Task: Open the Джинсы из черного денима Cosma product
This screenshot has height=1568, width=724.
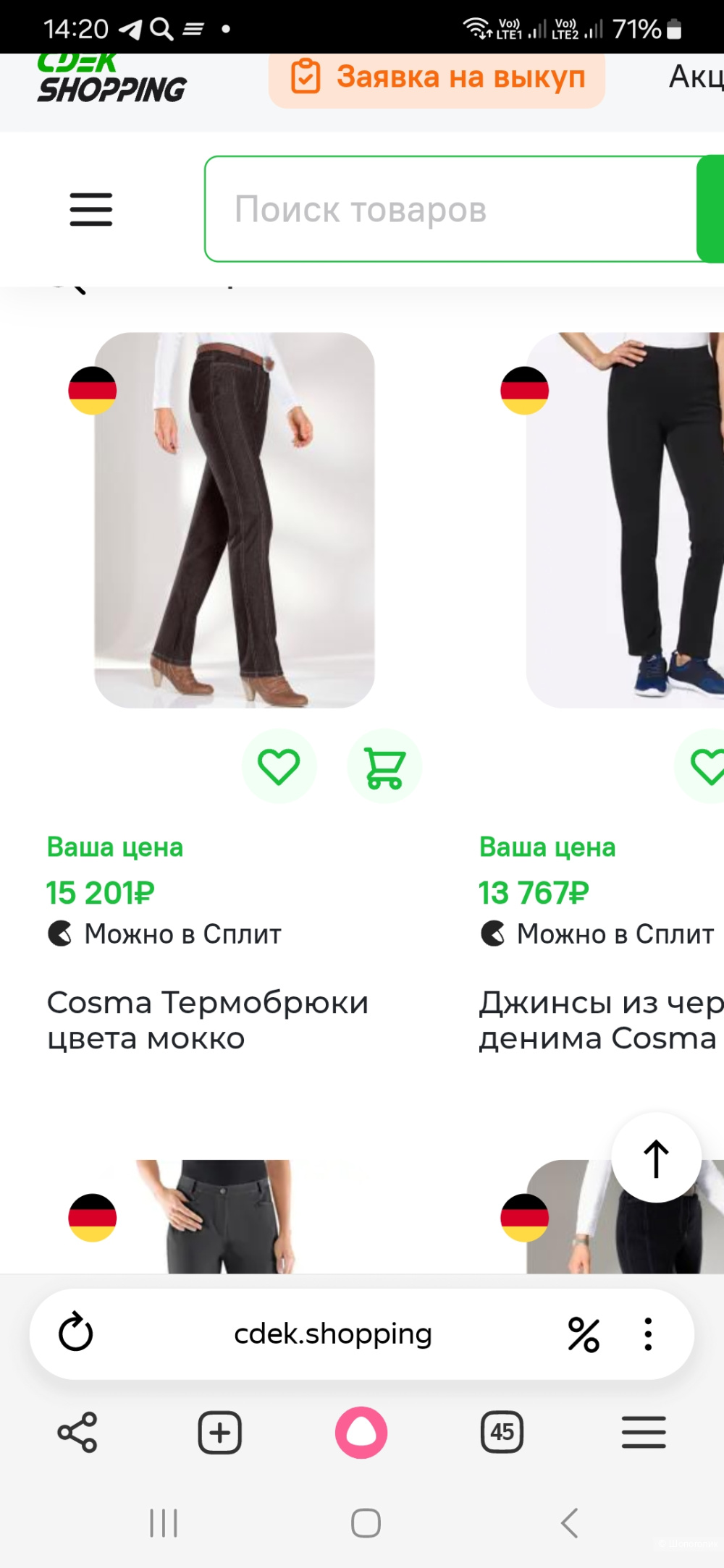Action: click(599, 1020)
